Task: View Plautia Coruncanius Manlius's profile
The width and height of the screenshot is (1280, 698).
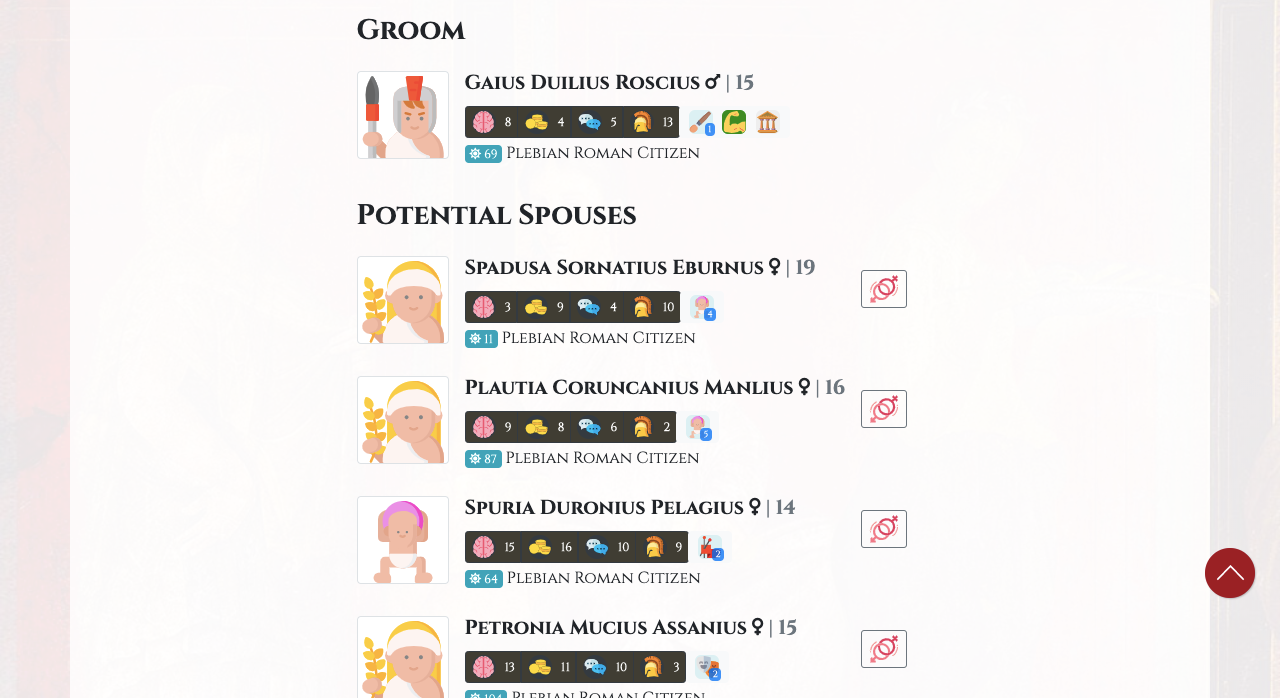Action: click(628, 388)
